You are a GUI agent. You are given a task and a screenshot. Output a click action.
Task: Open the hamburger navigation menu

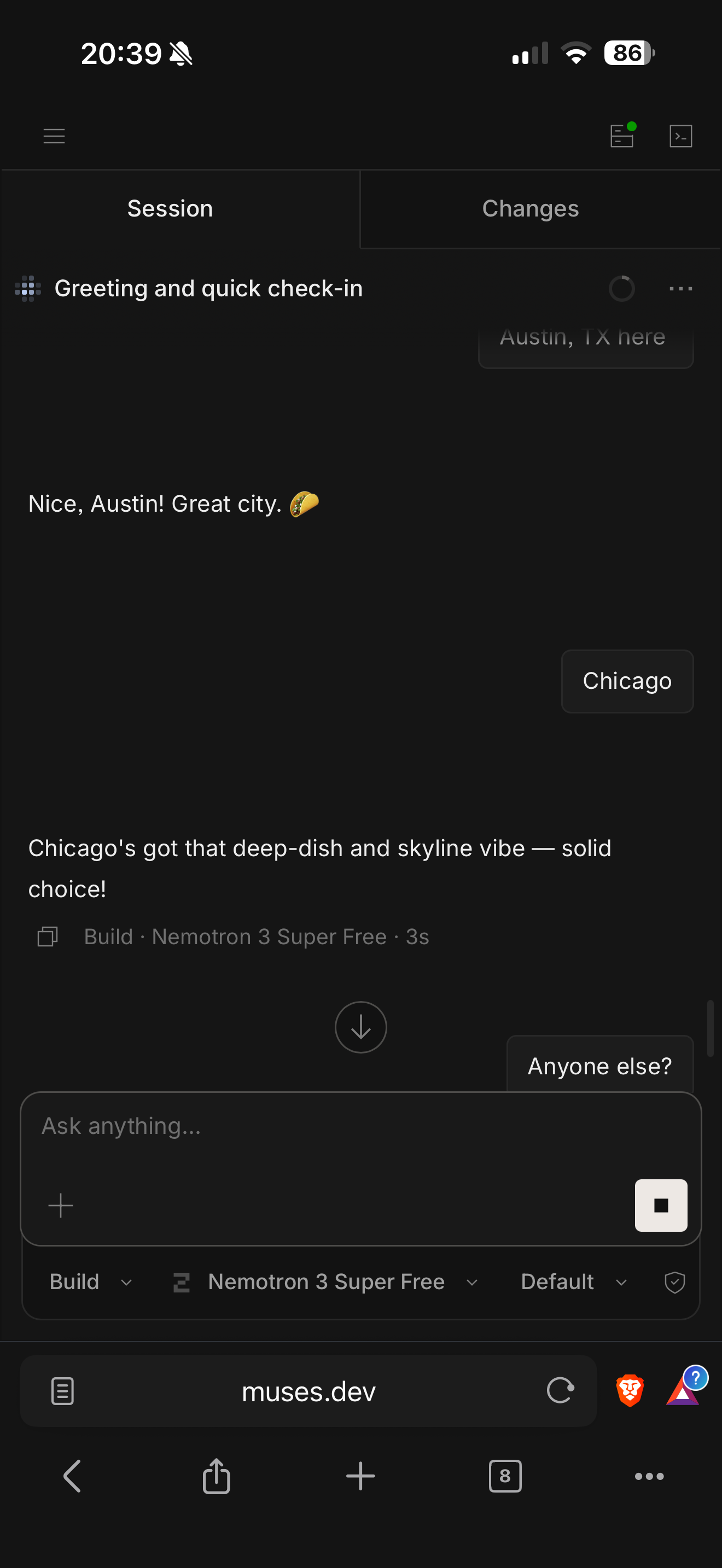[x=54, y=136]
